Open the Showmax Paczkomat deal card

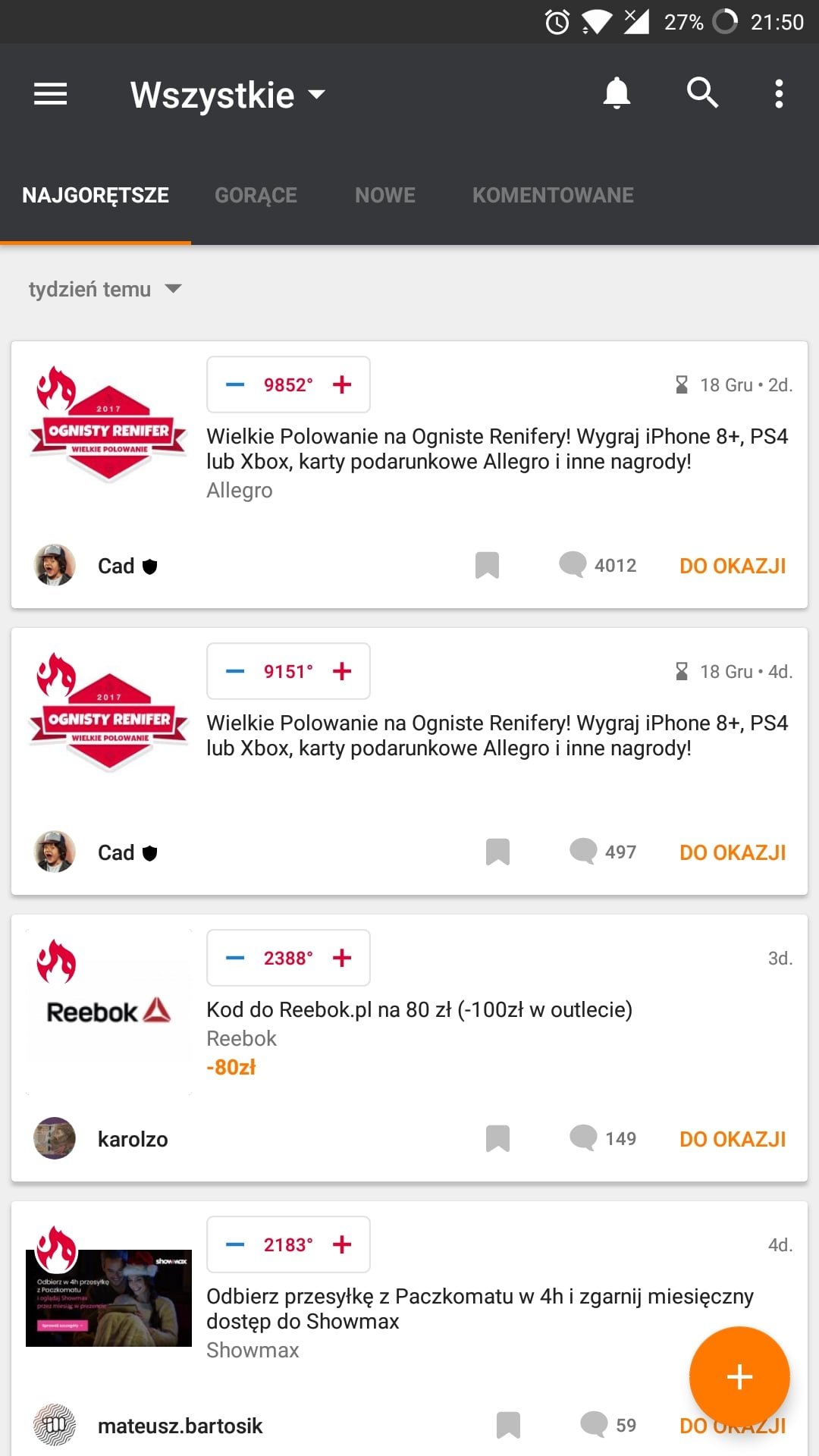[x=479, y=1308]
